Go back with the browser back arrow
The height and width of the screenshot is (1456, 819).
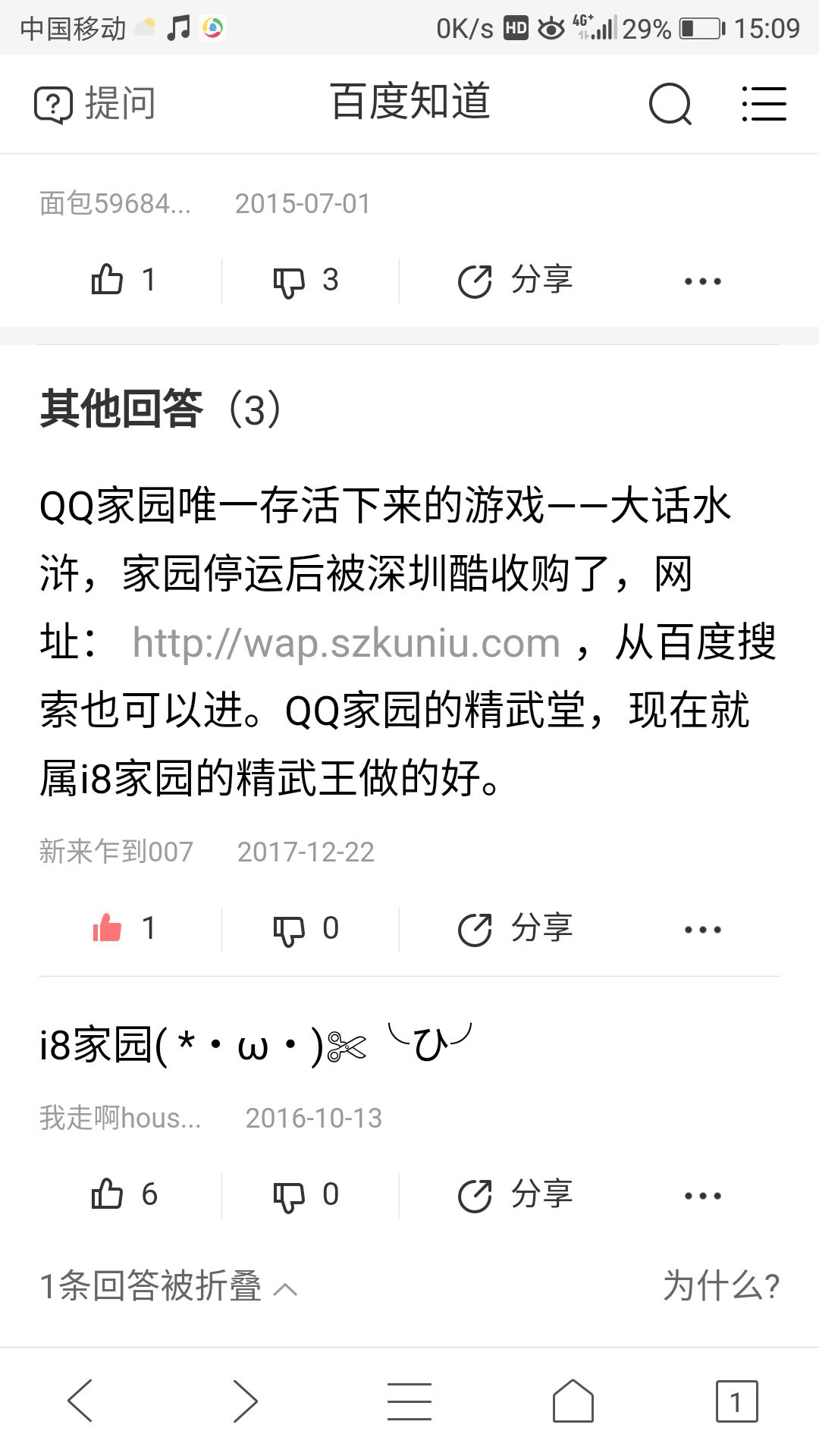click(x=80, y=1401)
